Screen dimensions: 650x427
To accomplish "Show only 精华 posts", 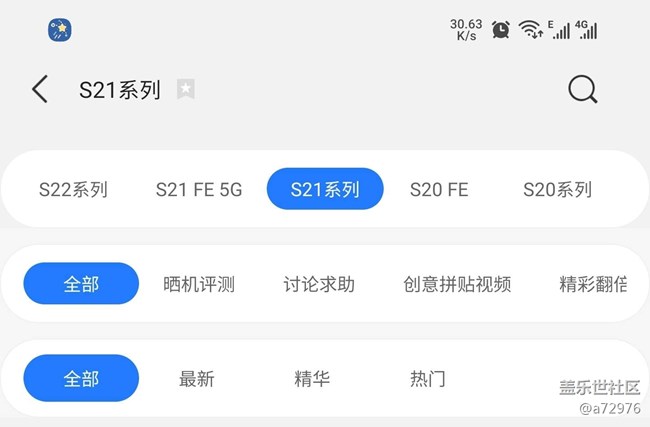I will click(312, 379).
